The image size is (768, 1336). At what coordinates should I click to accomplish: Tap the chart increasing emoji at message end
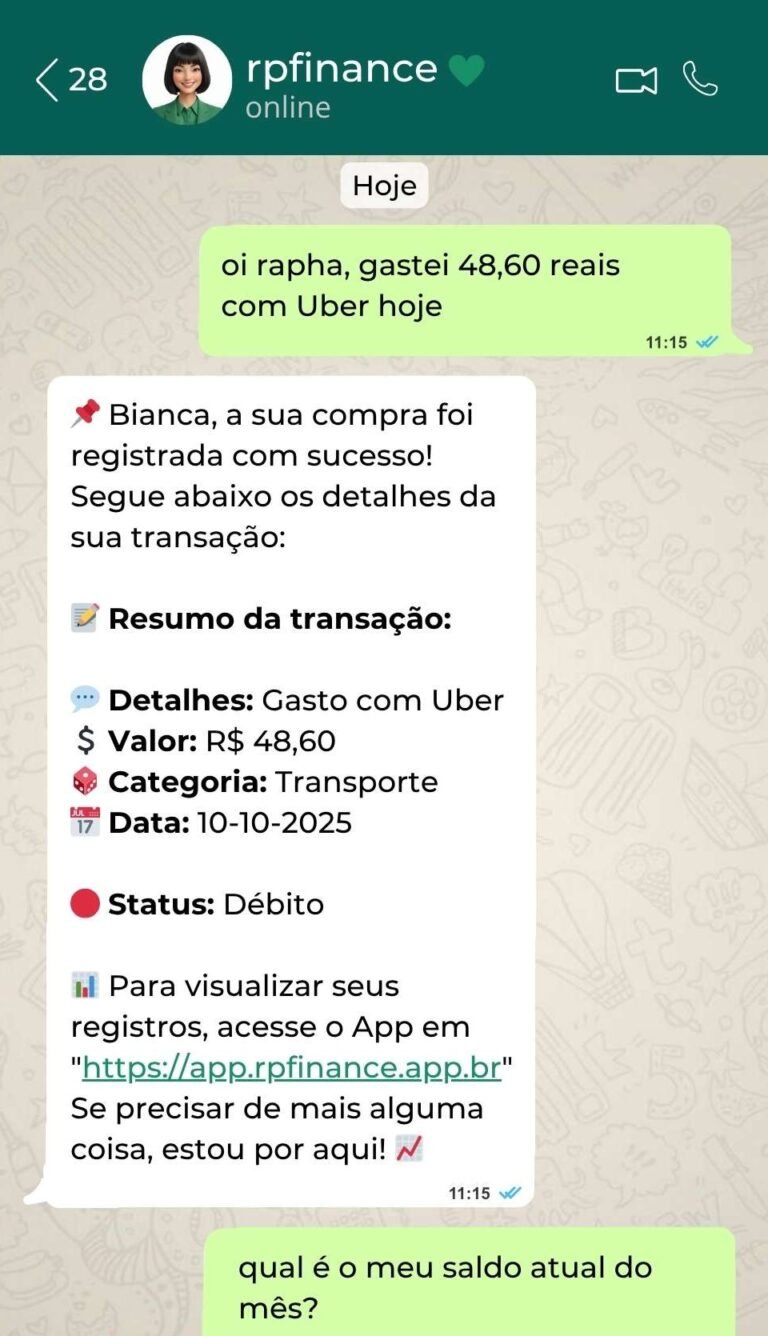click(x=409, y=1147)
